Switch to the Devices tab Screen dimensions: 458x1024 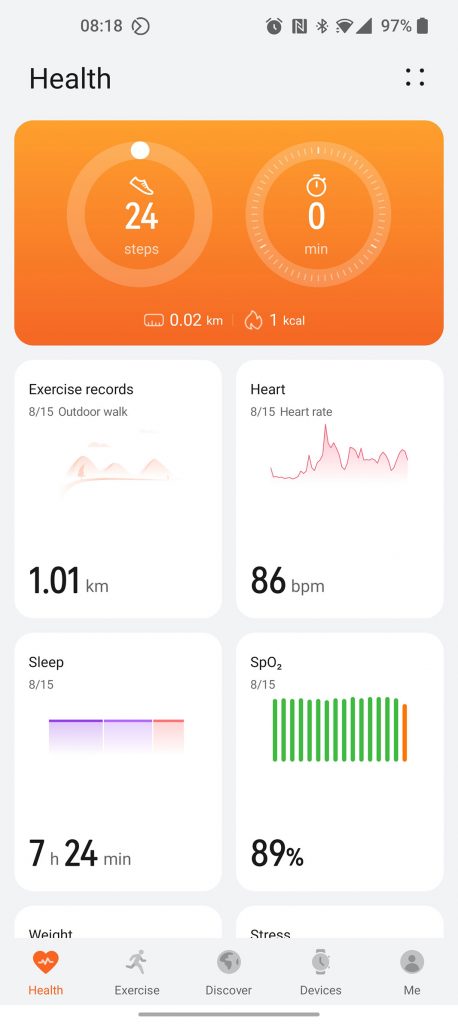click(321, 972)
